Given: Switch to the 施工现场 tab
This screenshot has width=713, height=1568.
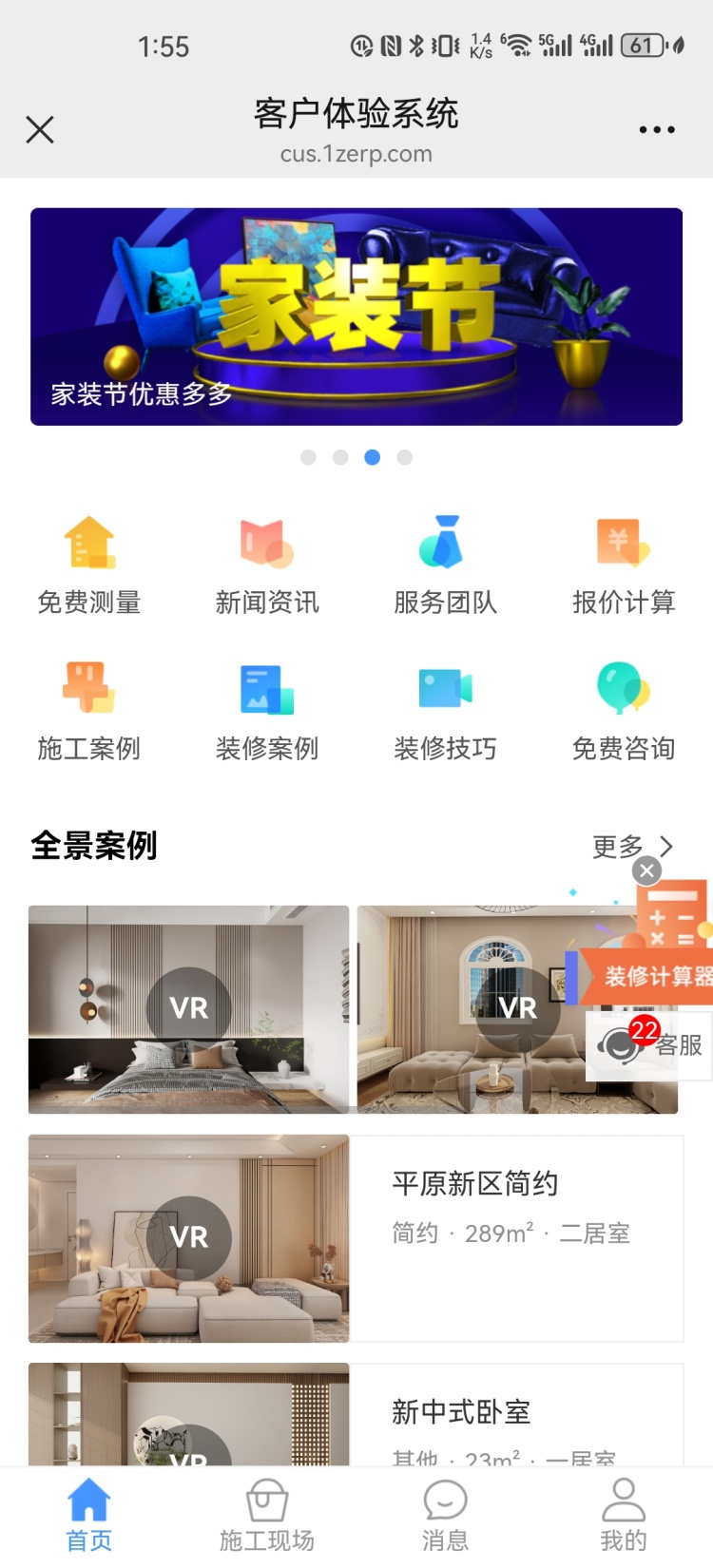Looking at the screenshot, I should (267, 1516).
